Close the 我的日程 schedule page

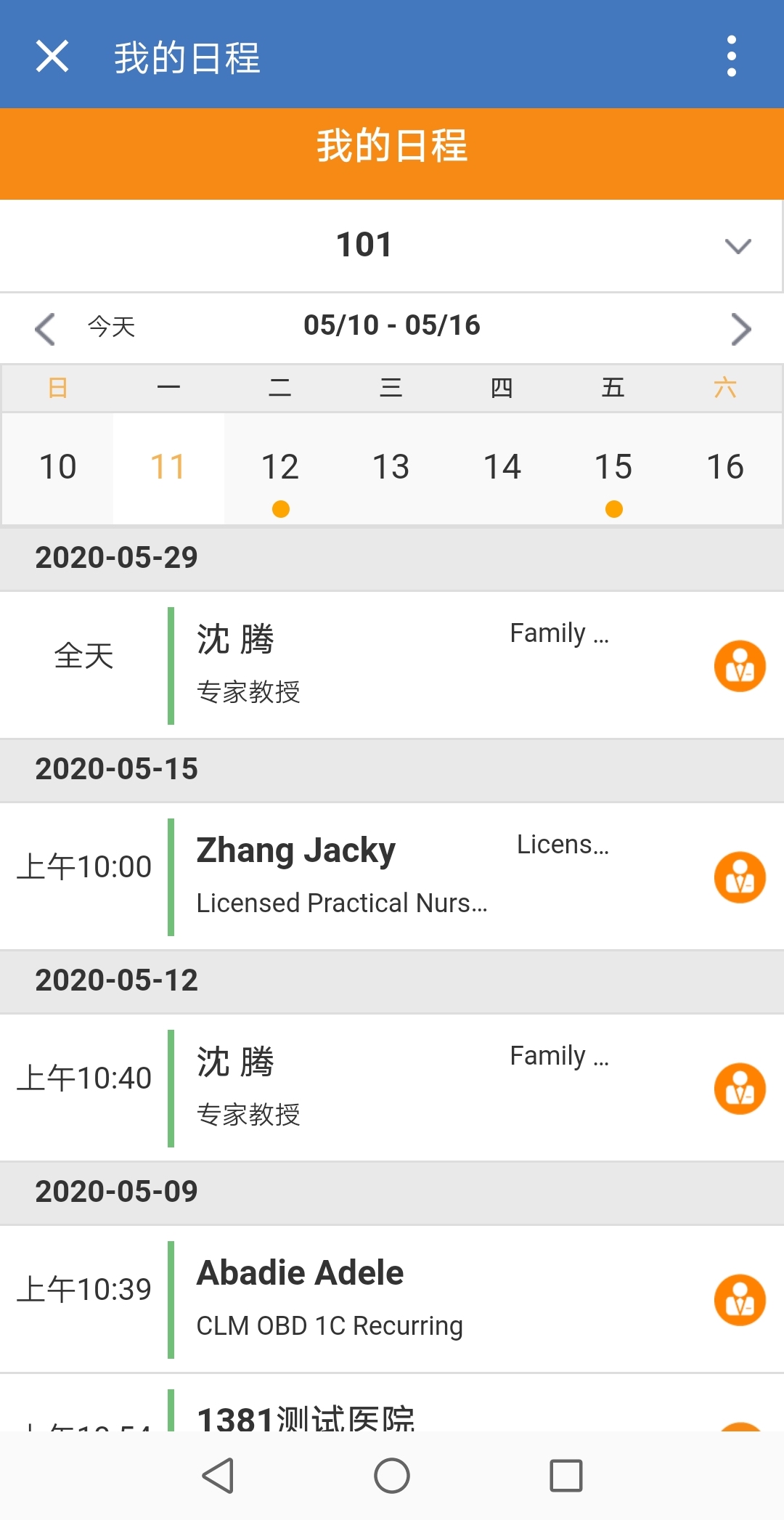[52, 57]
